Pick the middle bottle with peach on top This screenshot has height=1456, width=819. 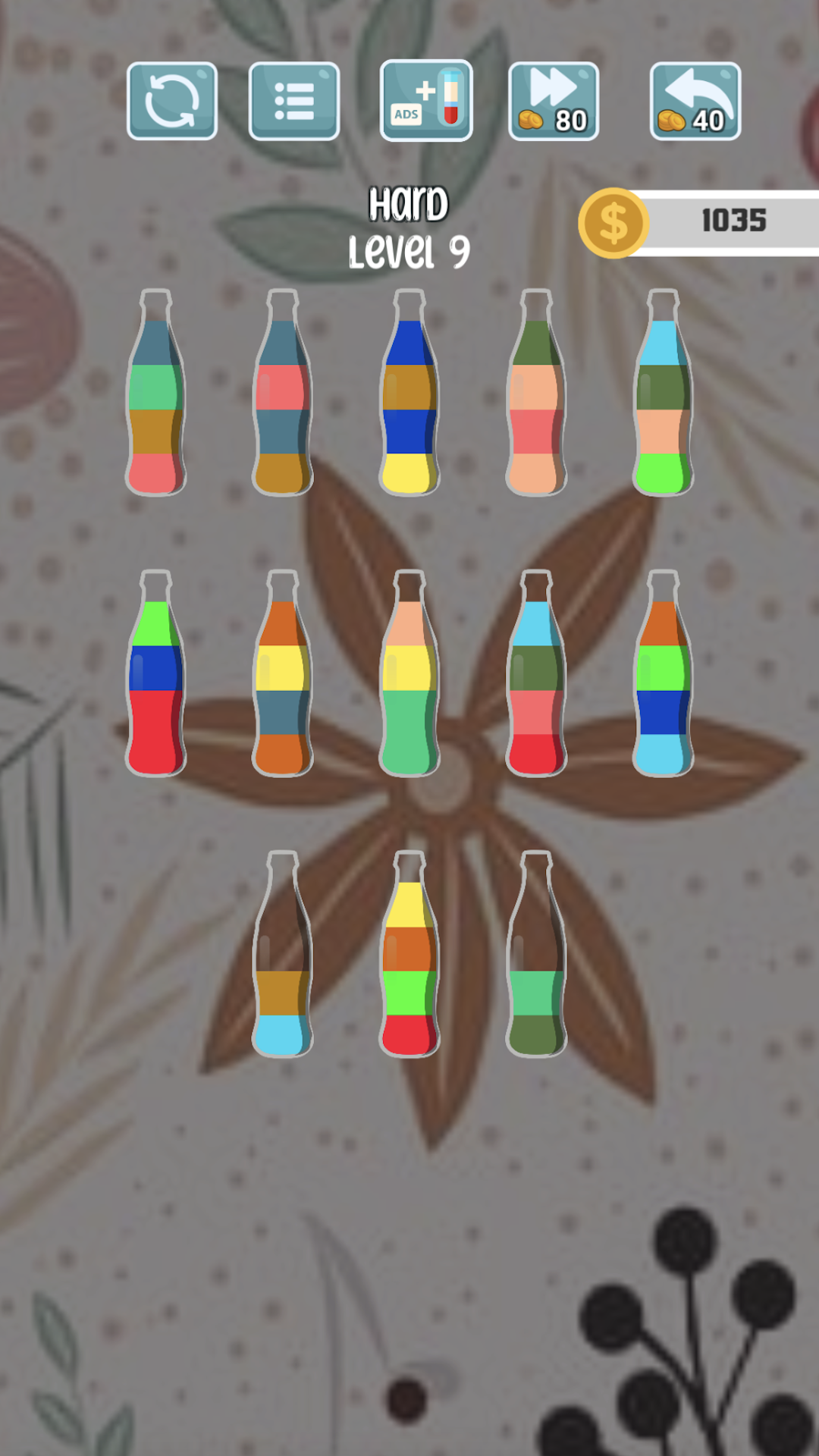pos(409,682)
